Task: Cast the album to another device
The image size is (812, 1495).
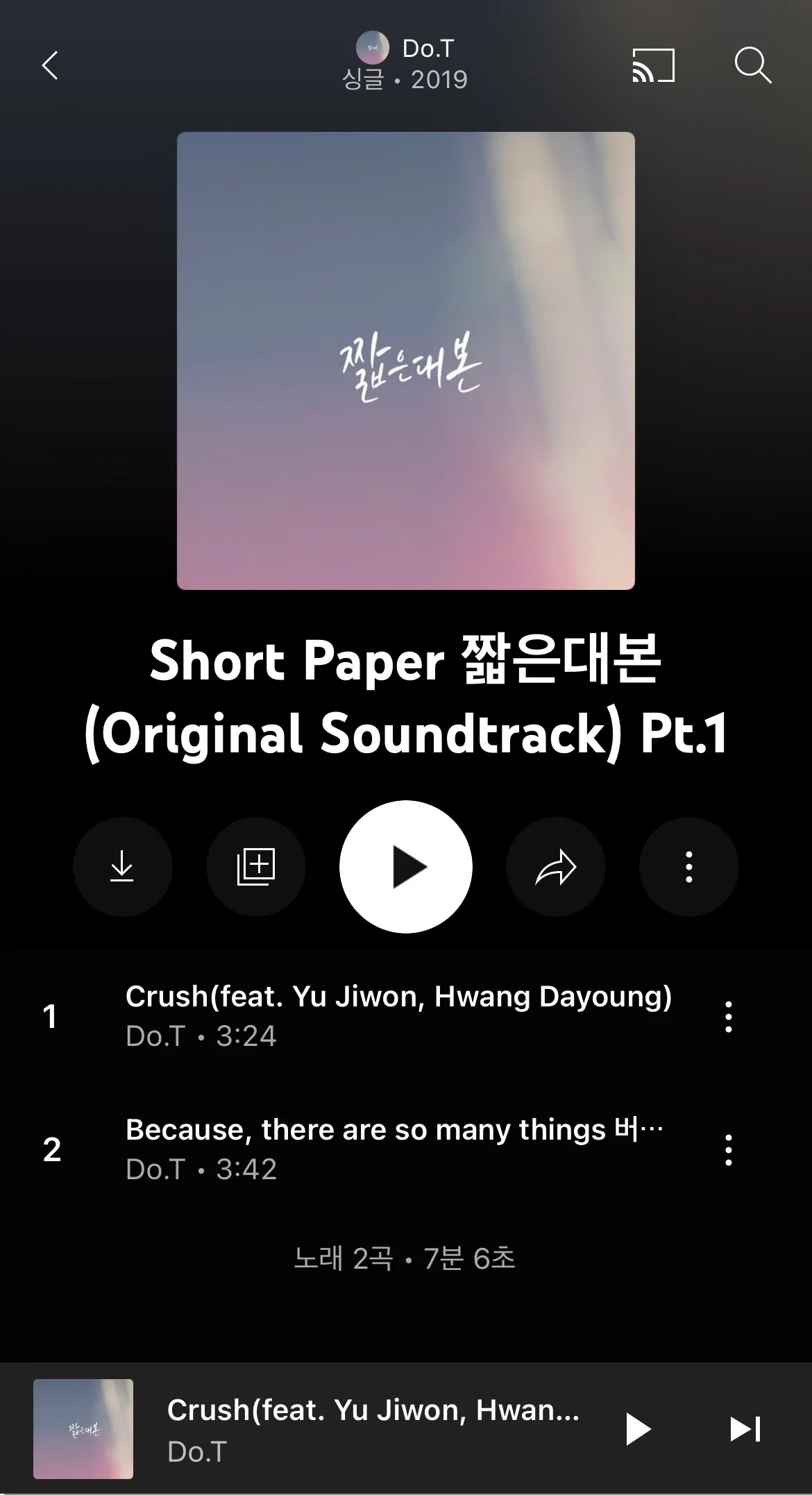Action: pyautogui.click(x=652, y=65)
